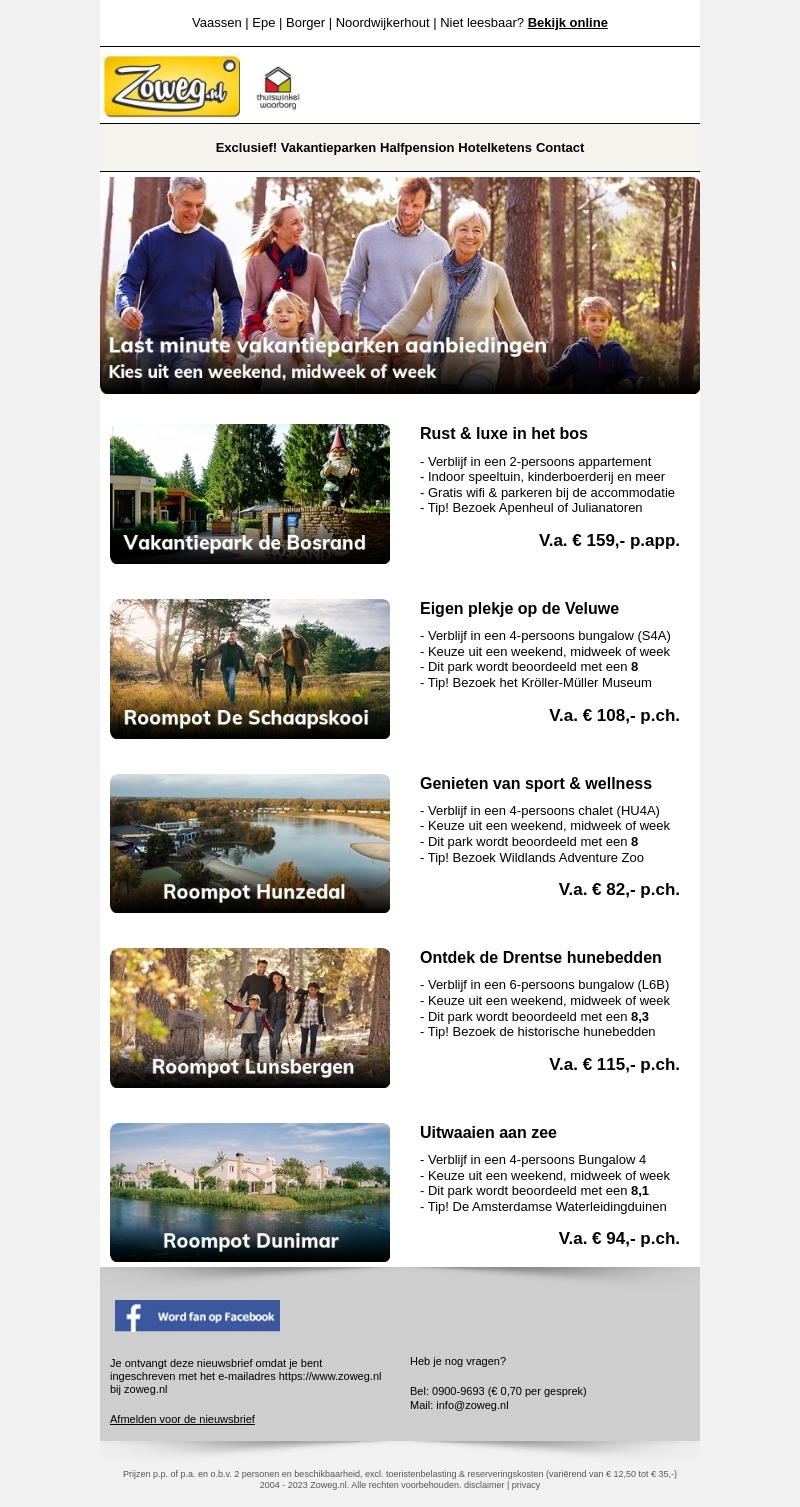Select the Exclusief! menu link
800x1507 pixels.
(246, 148)
